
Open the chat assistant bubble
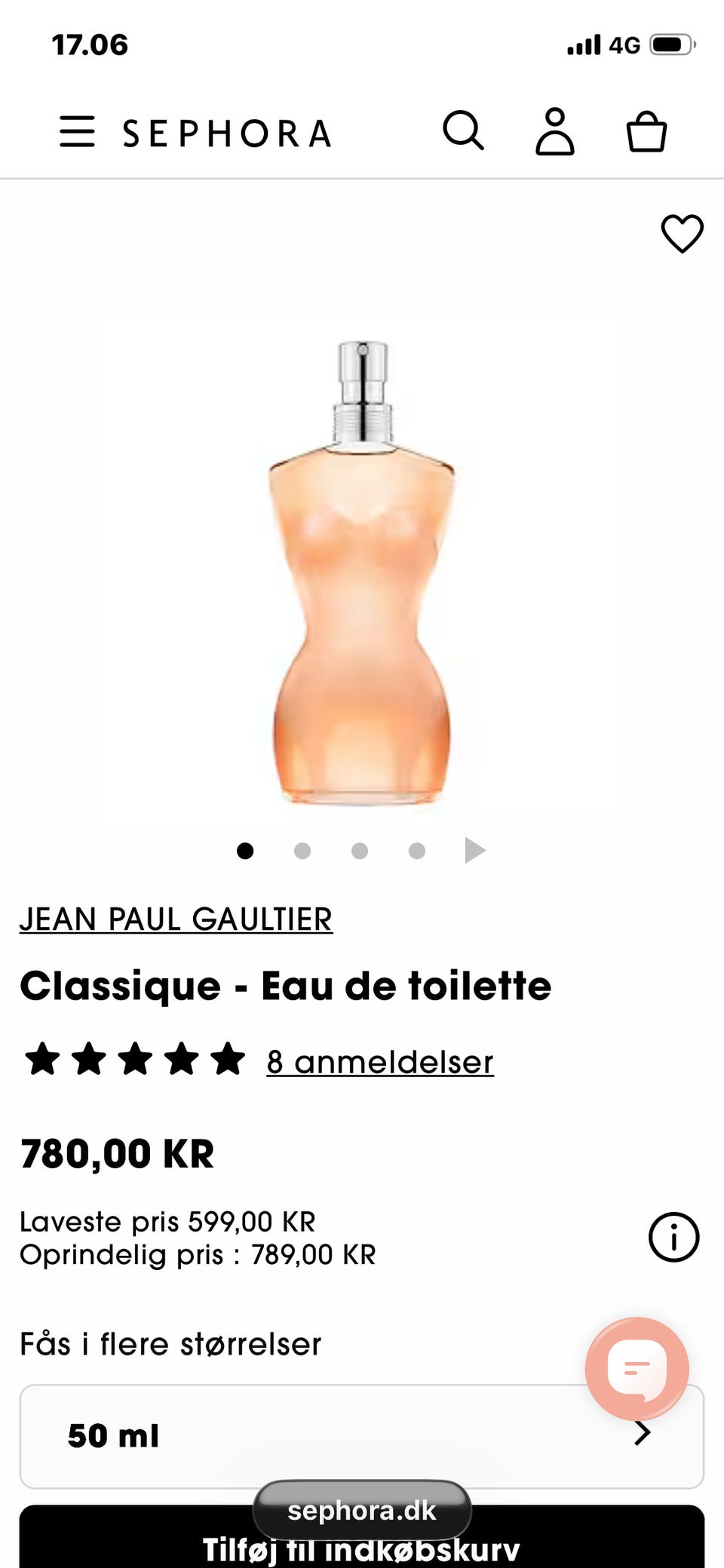(x=637, y=1370)
